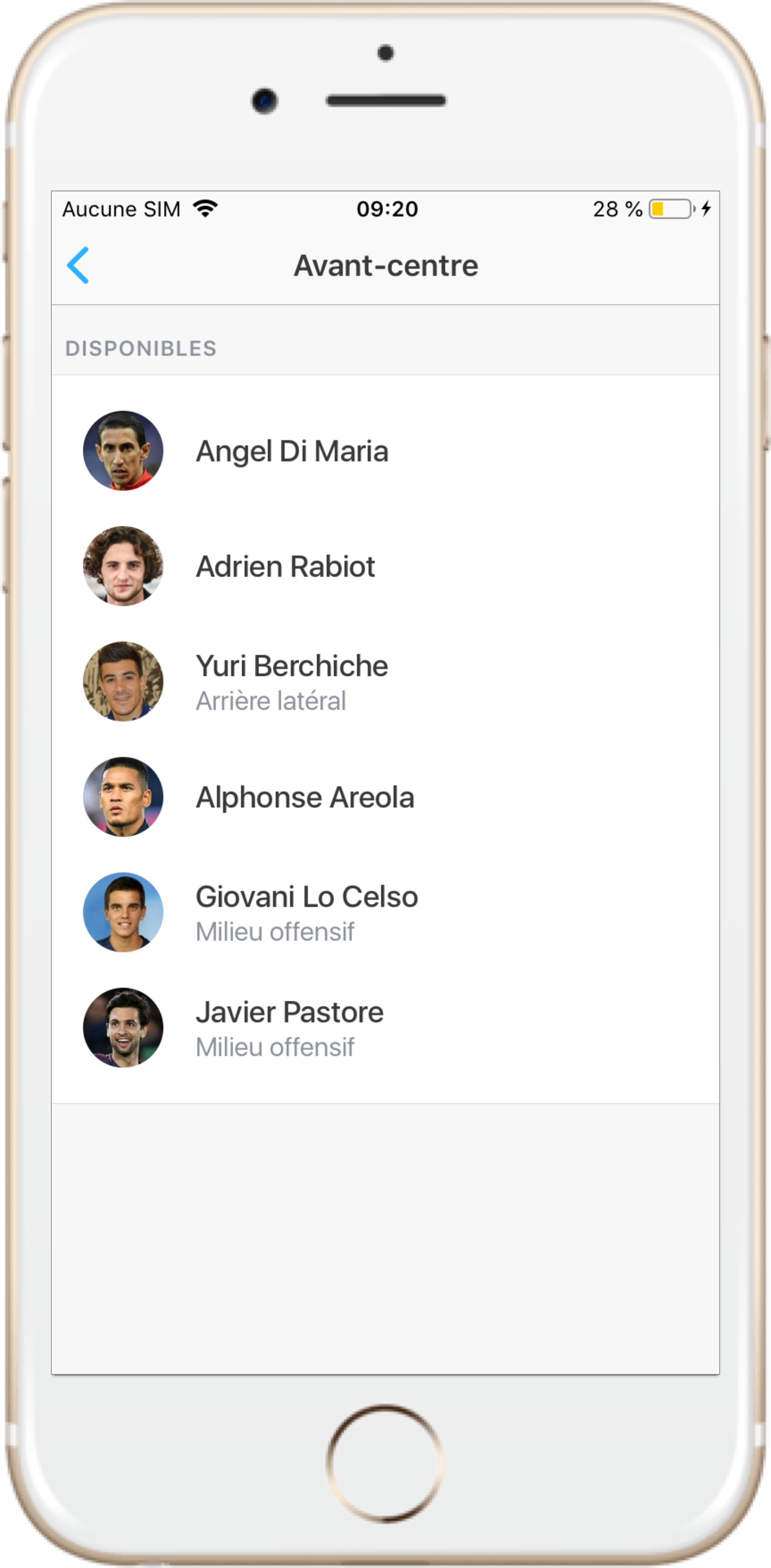Select Alphonse Areola for this position
The image size is (771, 1568).
(385, 797)
